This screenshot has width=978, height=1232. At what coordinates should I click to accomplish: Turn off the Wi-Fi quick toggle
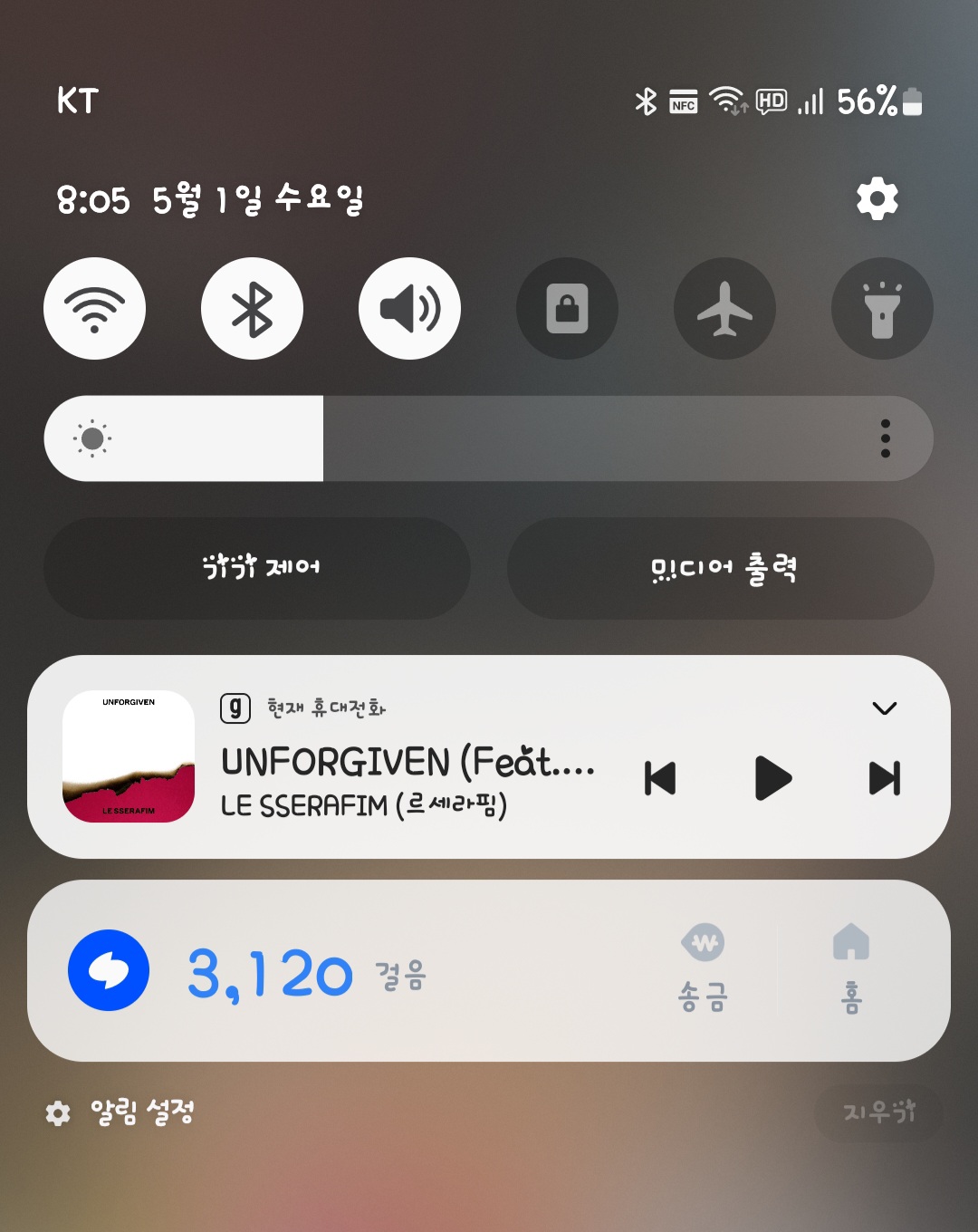coord(95,309)
